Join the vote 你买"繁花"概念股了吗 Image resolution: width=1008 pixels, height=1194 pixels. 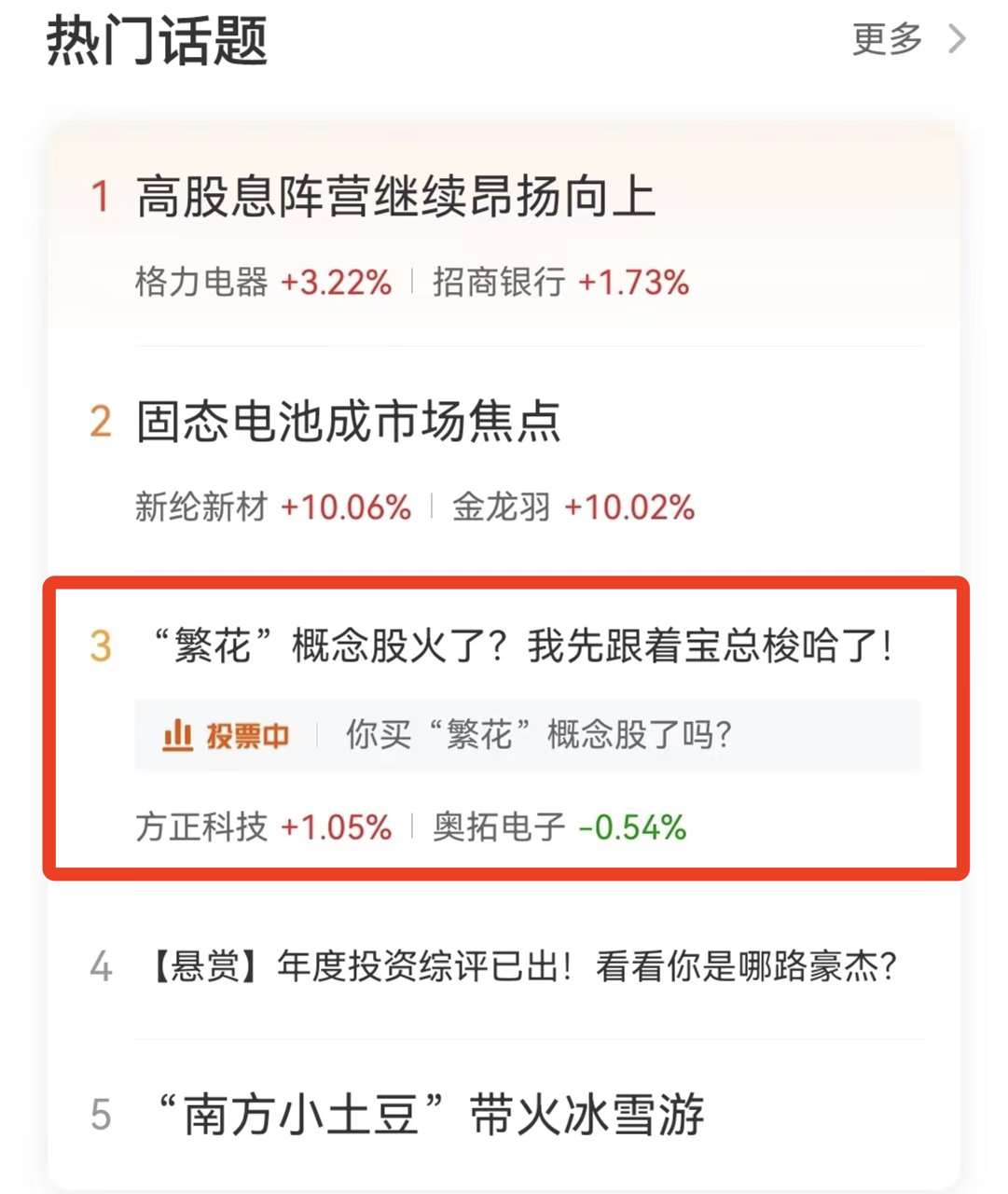[x=527, y=736]
